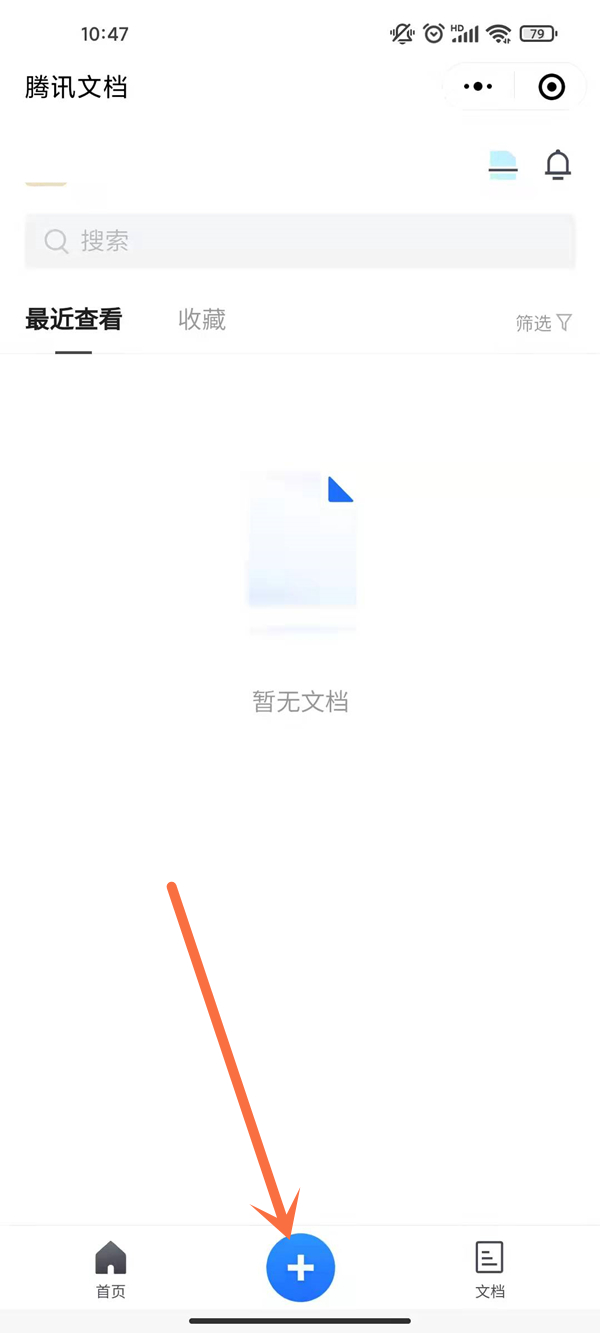Tap the blue document icon beside the bell
600x1333 pixels.
coord(502,164)
